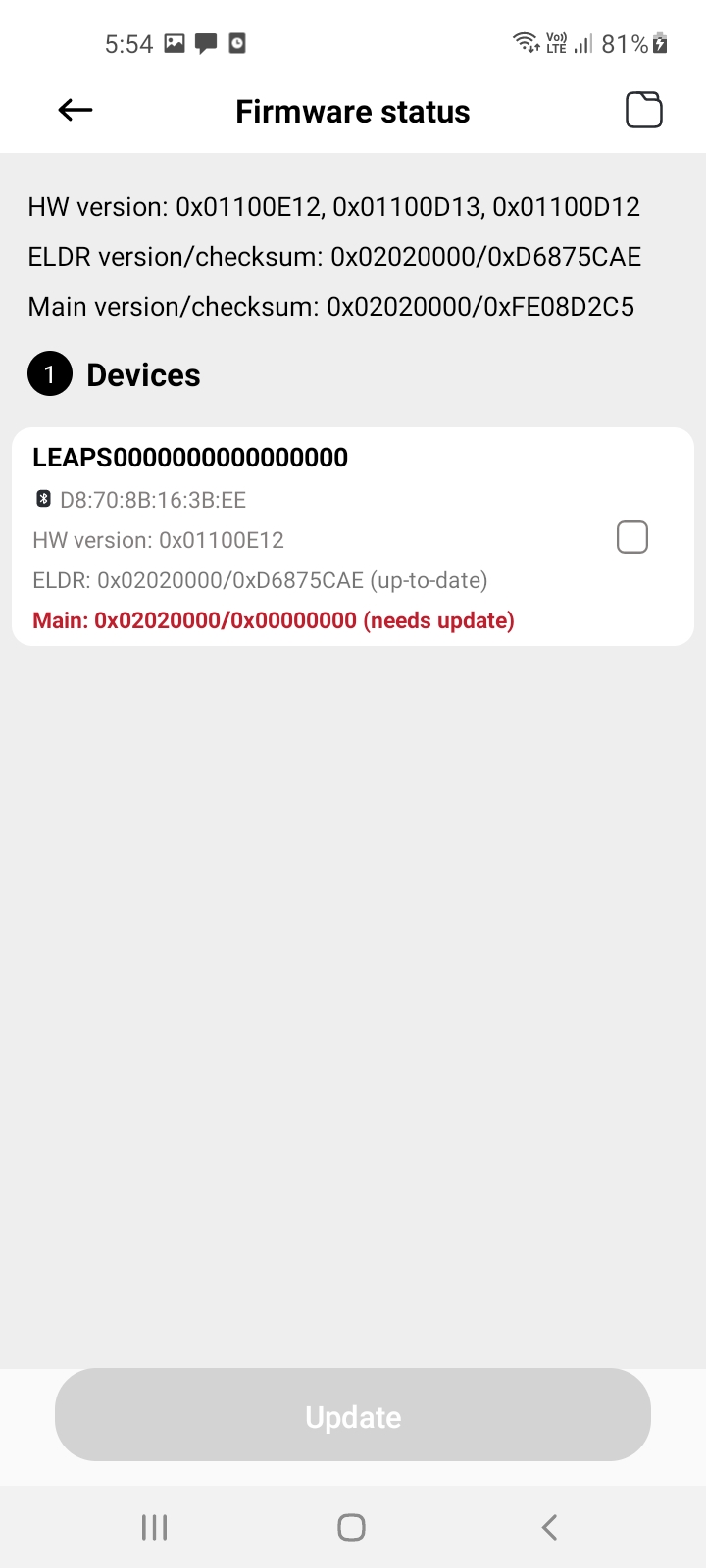
Task: Open the firmware file icon in the header
Action: [644, 110]
